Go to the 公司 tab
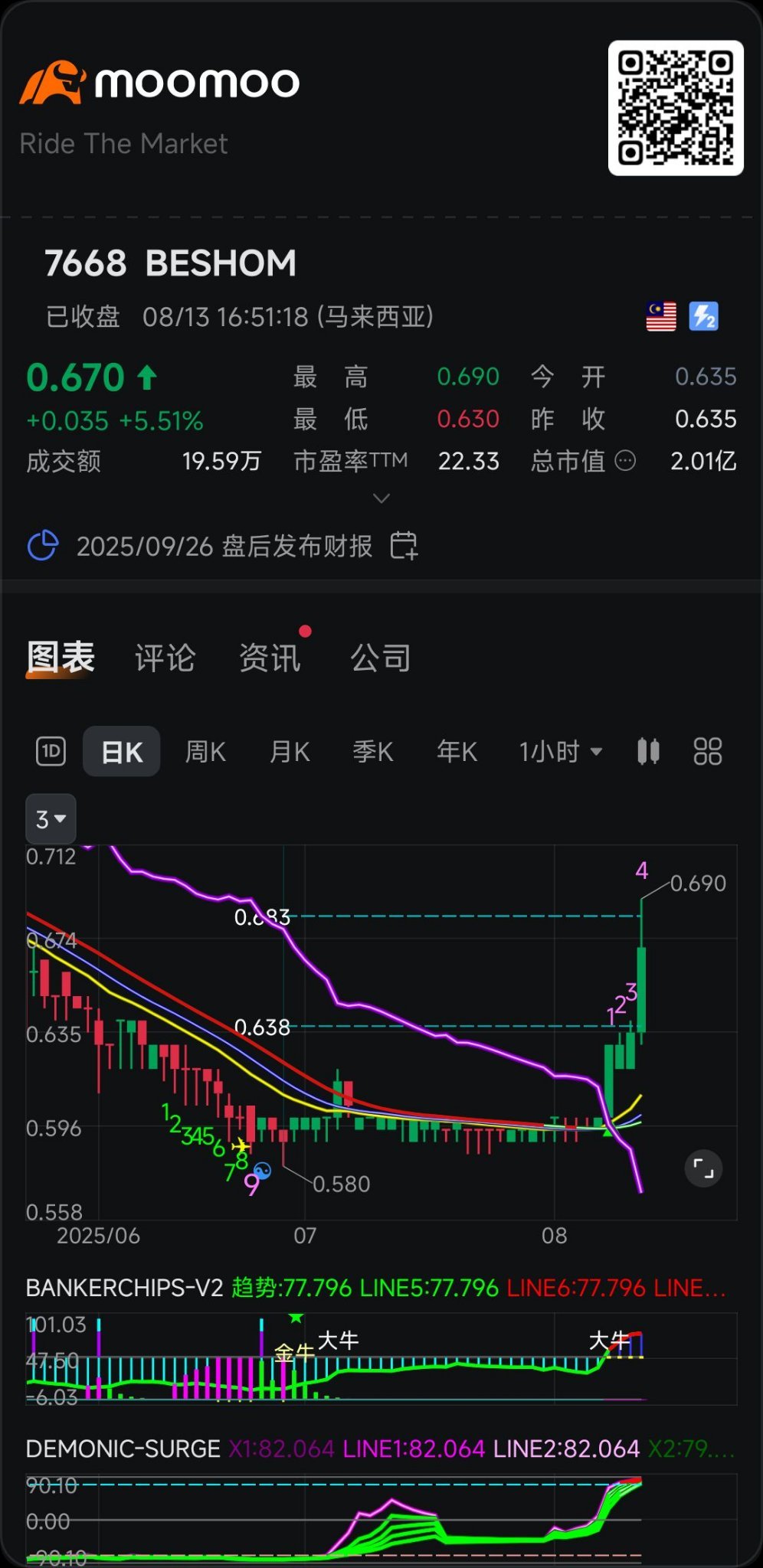The width and height of the screenshot is (763, 1568). tap(381, 658)
